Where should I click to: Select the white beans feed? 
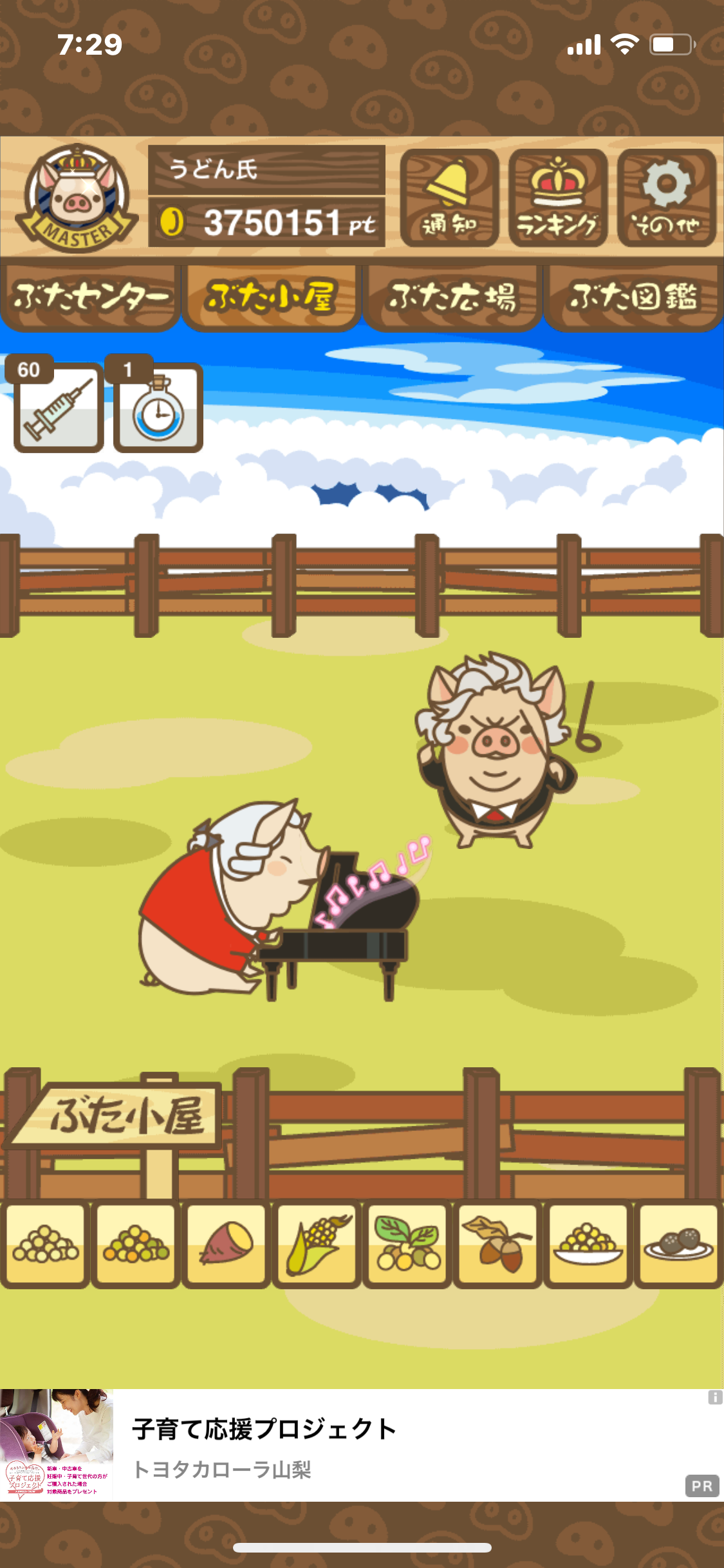pos(46,1244)
